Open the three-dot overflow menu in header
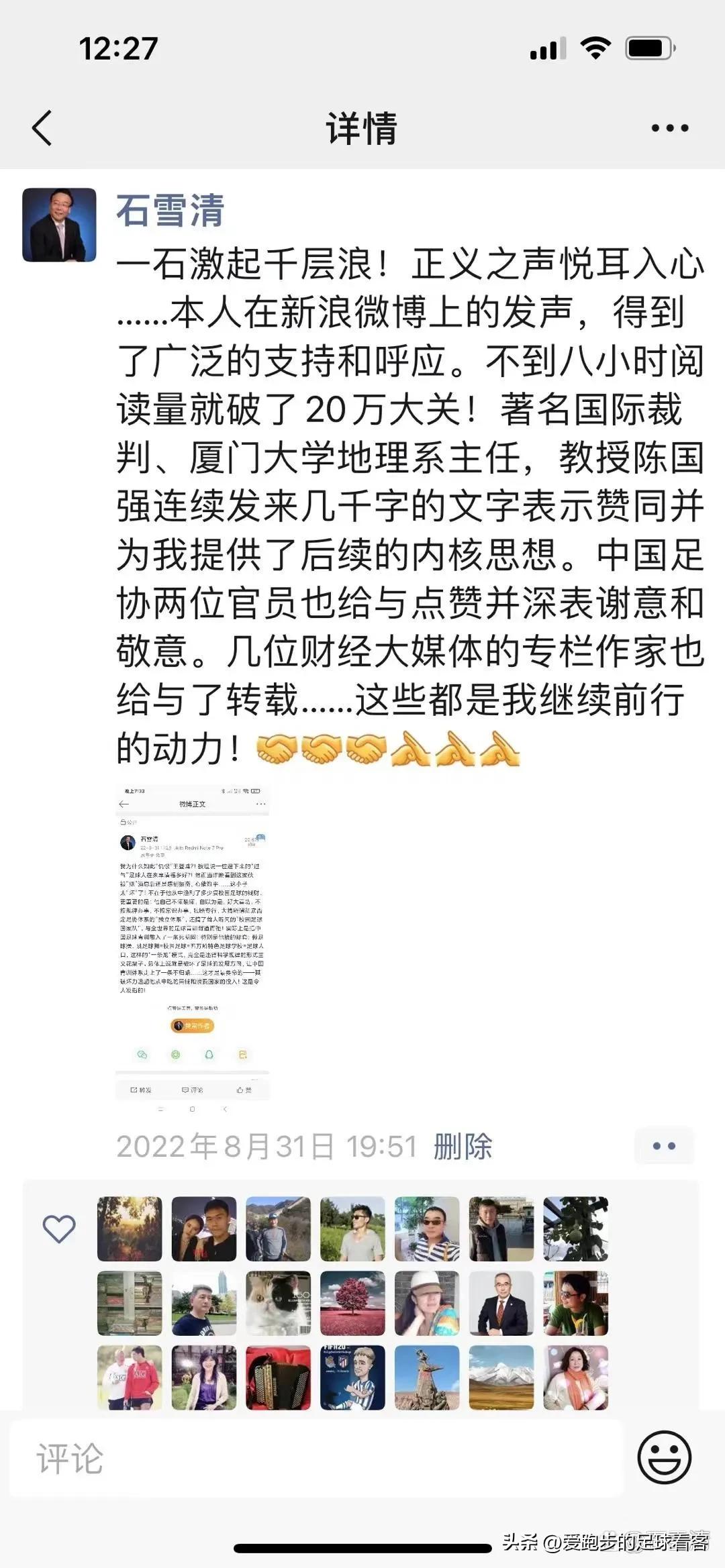Viewport: 725px width, 1568px height. [x=670, y=127]
